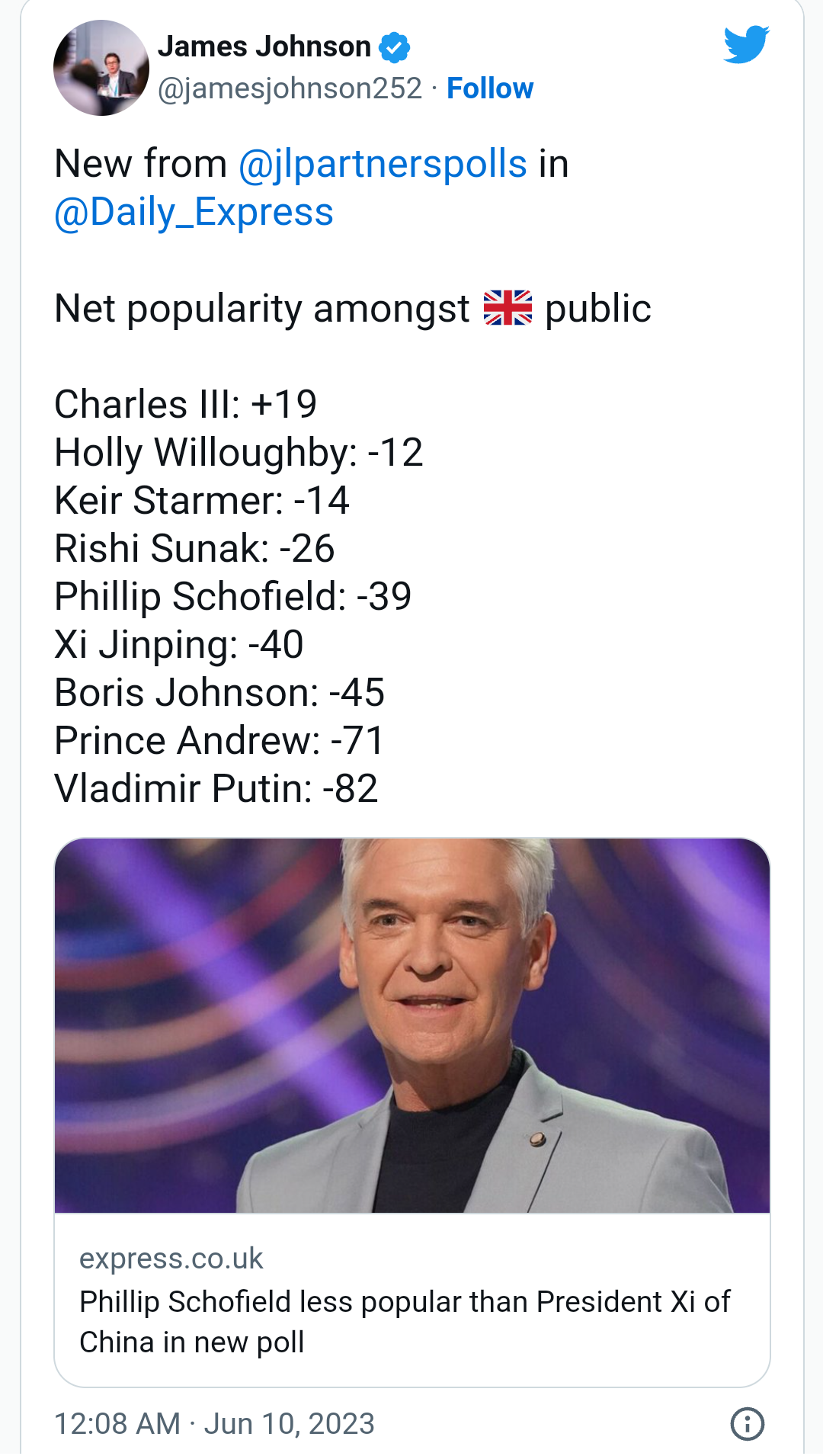The width and height of the screenshot is (823, 1456).
Task: Open the @jlpartnerspolls mention
Action: tap(383, 164)
